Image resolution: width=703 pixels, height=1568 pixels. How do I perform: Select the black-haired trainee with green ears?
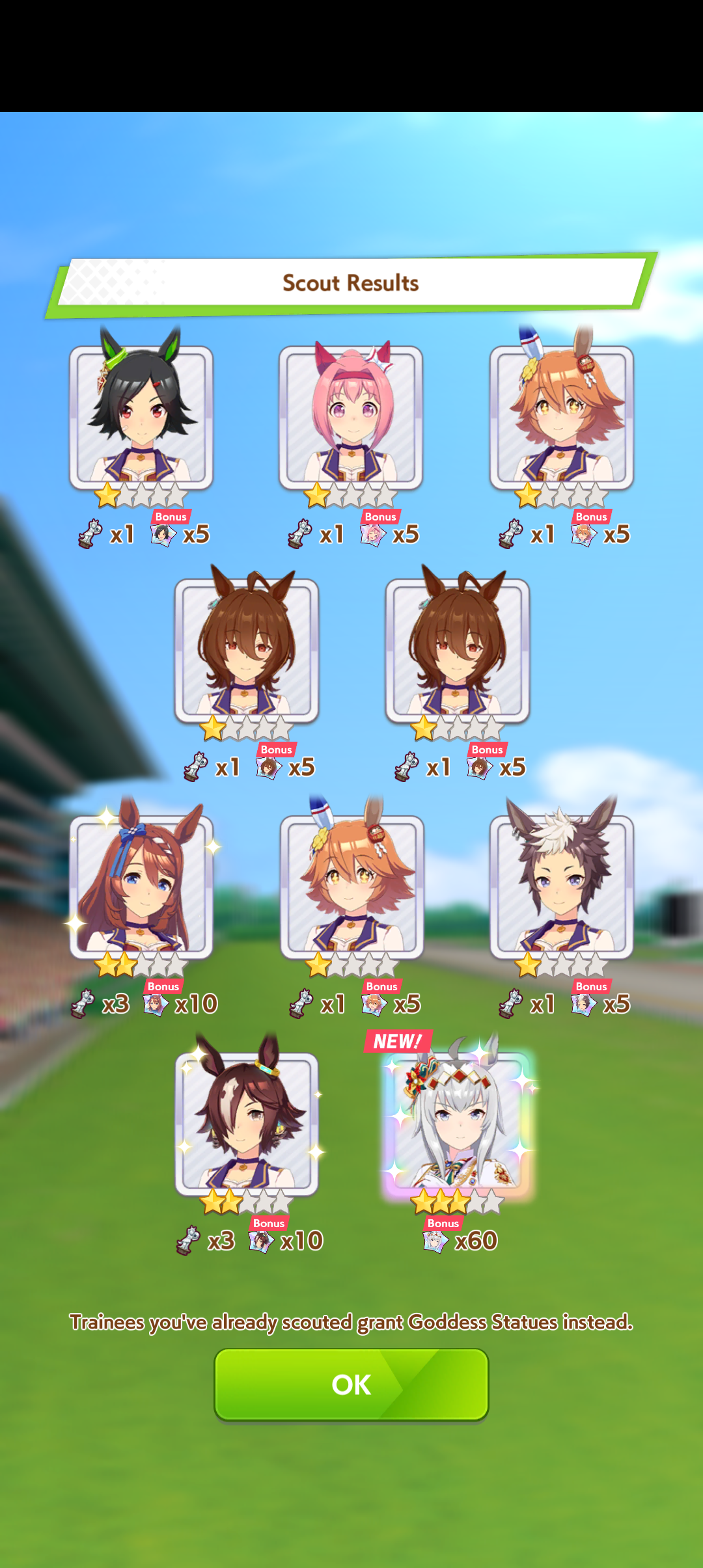[x=141, y=417]
